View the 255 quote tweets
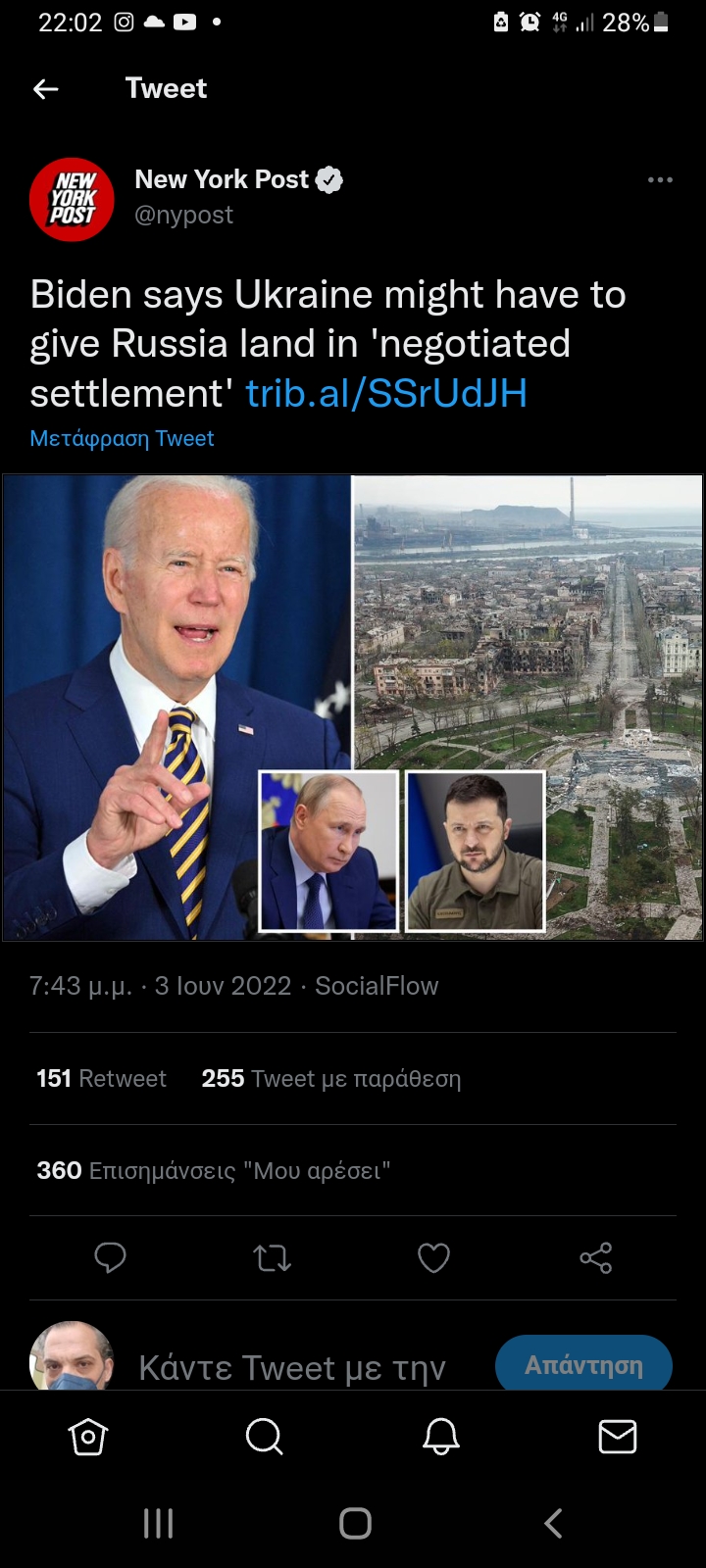706x1568 pixels. pyautogui.click(x=330, y=1079)
